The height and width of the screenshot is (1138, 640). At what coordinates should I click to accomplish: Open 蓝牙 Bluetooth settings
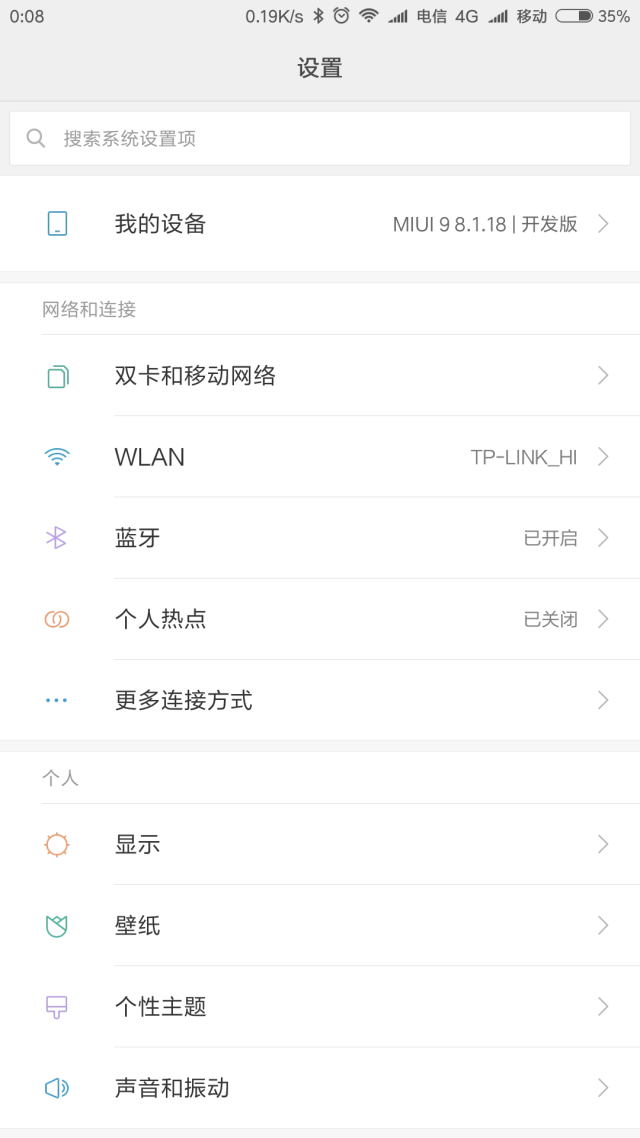point(320,538)
